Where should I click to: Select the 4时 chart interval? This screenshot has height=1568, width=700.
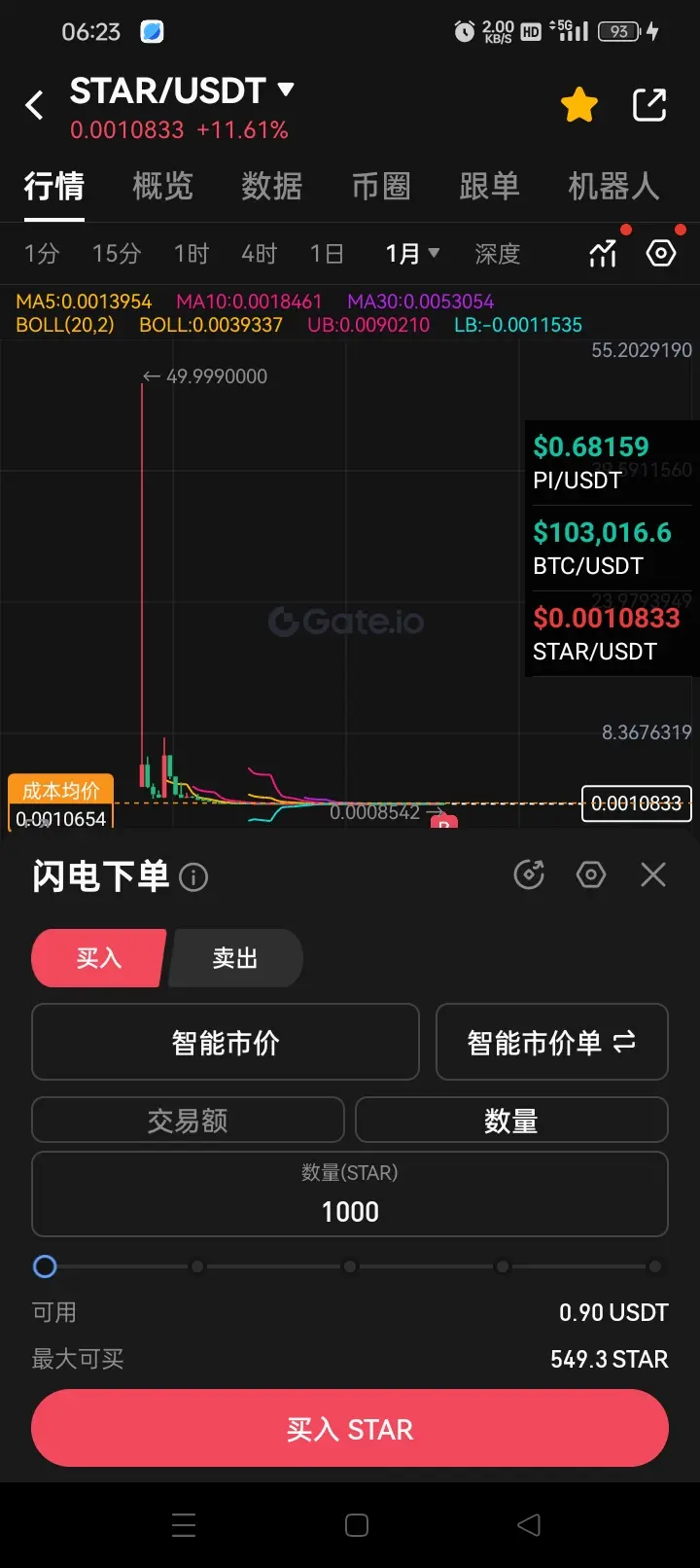tap(260, 254)
